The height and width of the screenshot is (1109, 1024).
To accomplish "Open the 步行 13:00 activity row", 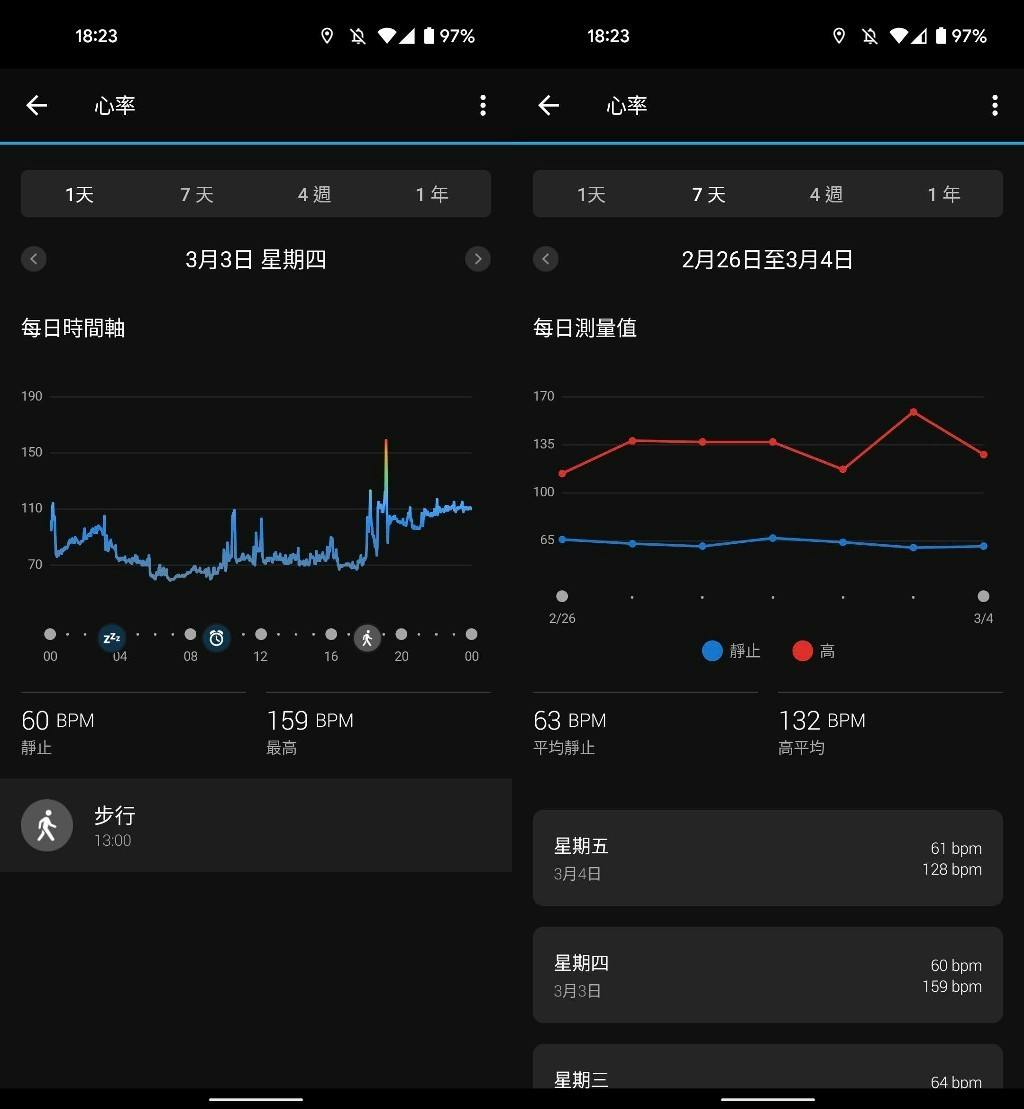I will tap(256, 826).
